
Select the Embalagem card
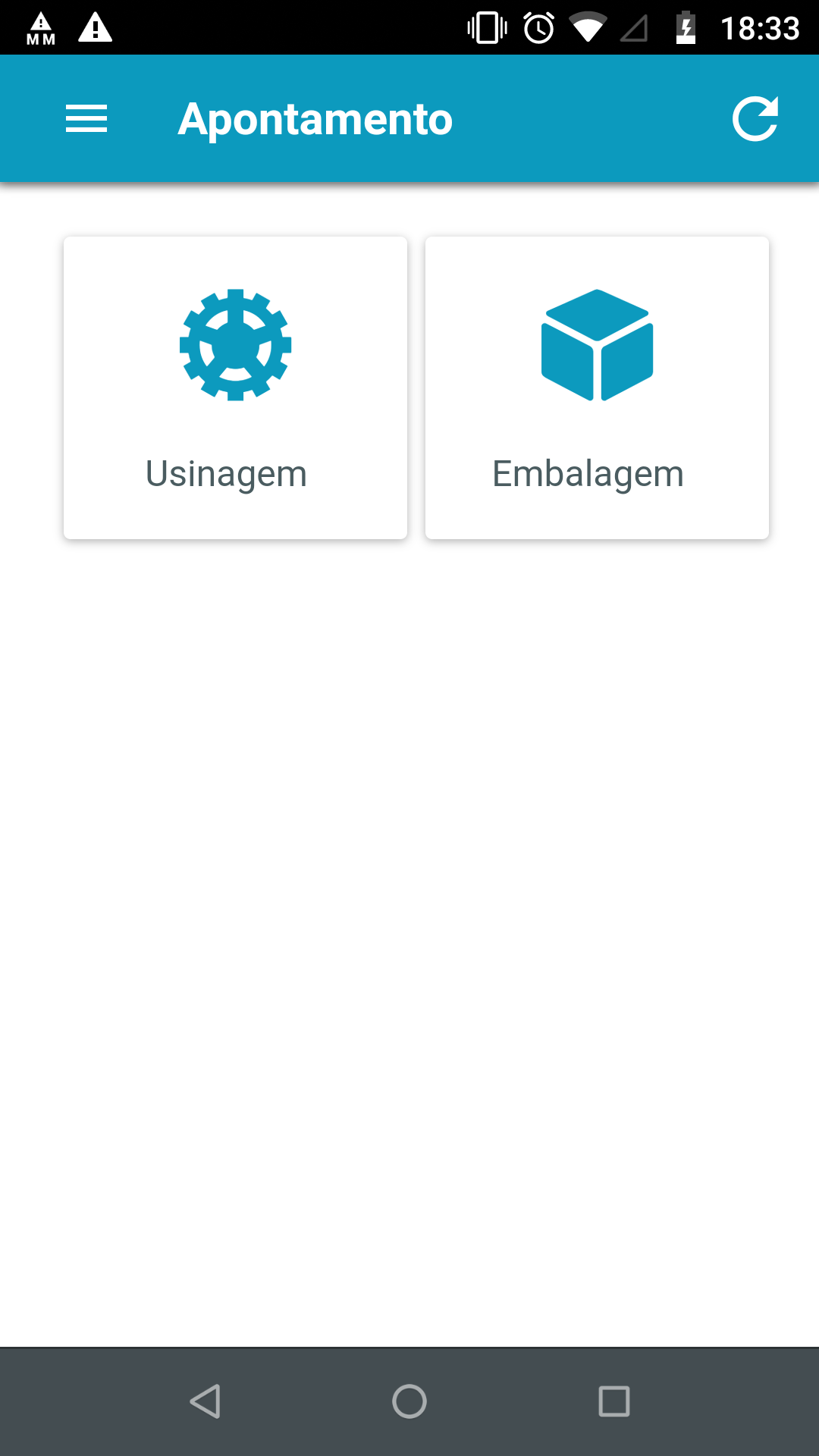point(597,388)
